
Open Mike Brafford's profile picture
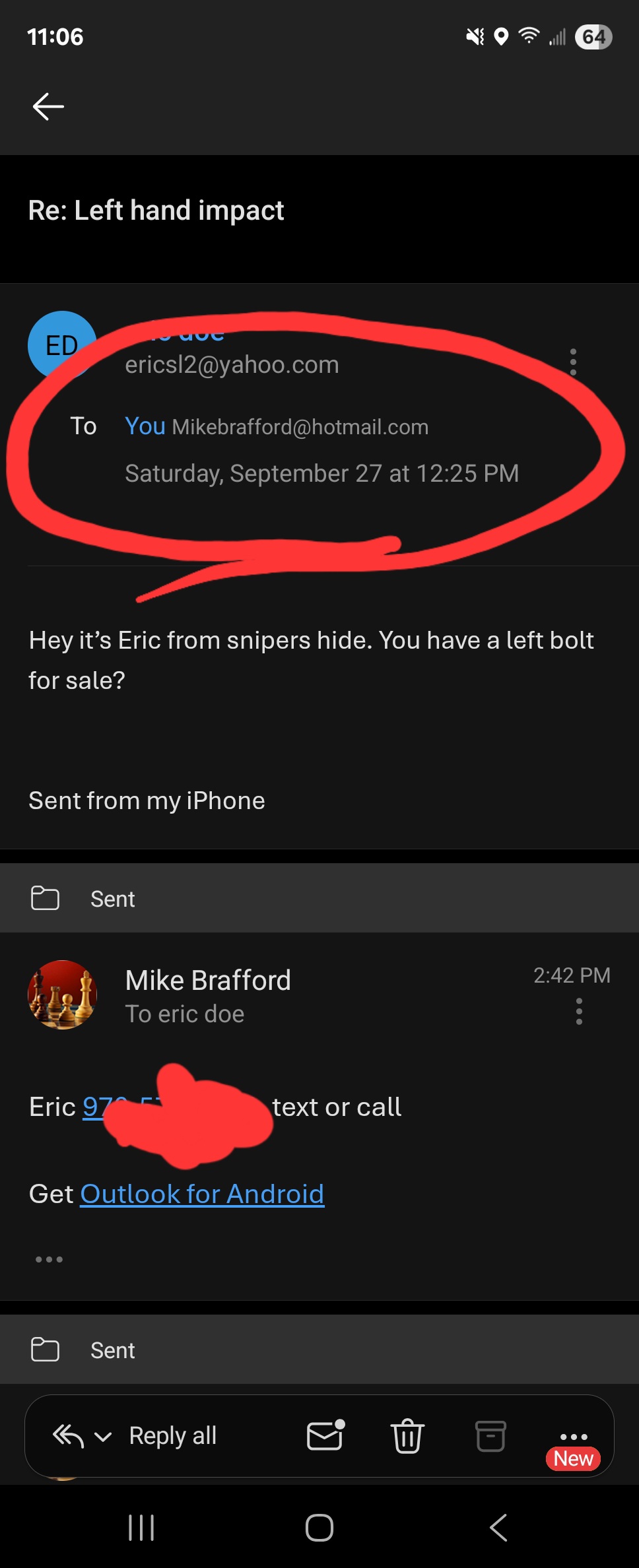click(x=63, y=995)
